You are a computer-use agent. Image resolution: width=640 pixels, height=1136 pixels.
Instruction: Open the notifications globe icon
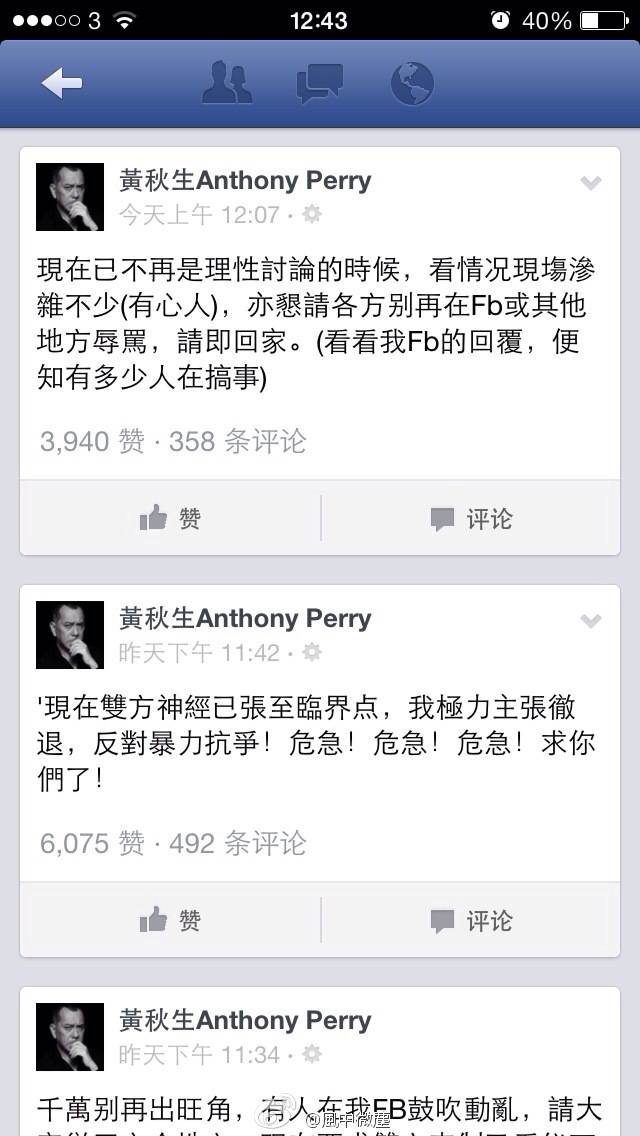[x=411, y=84]
